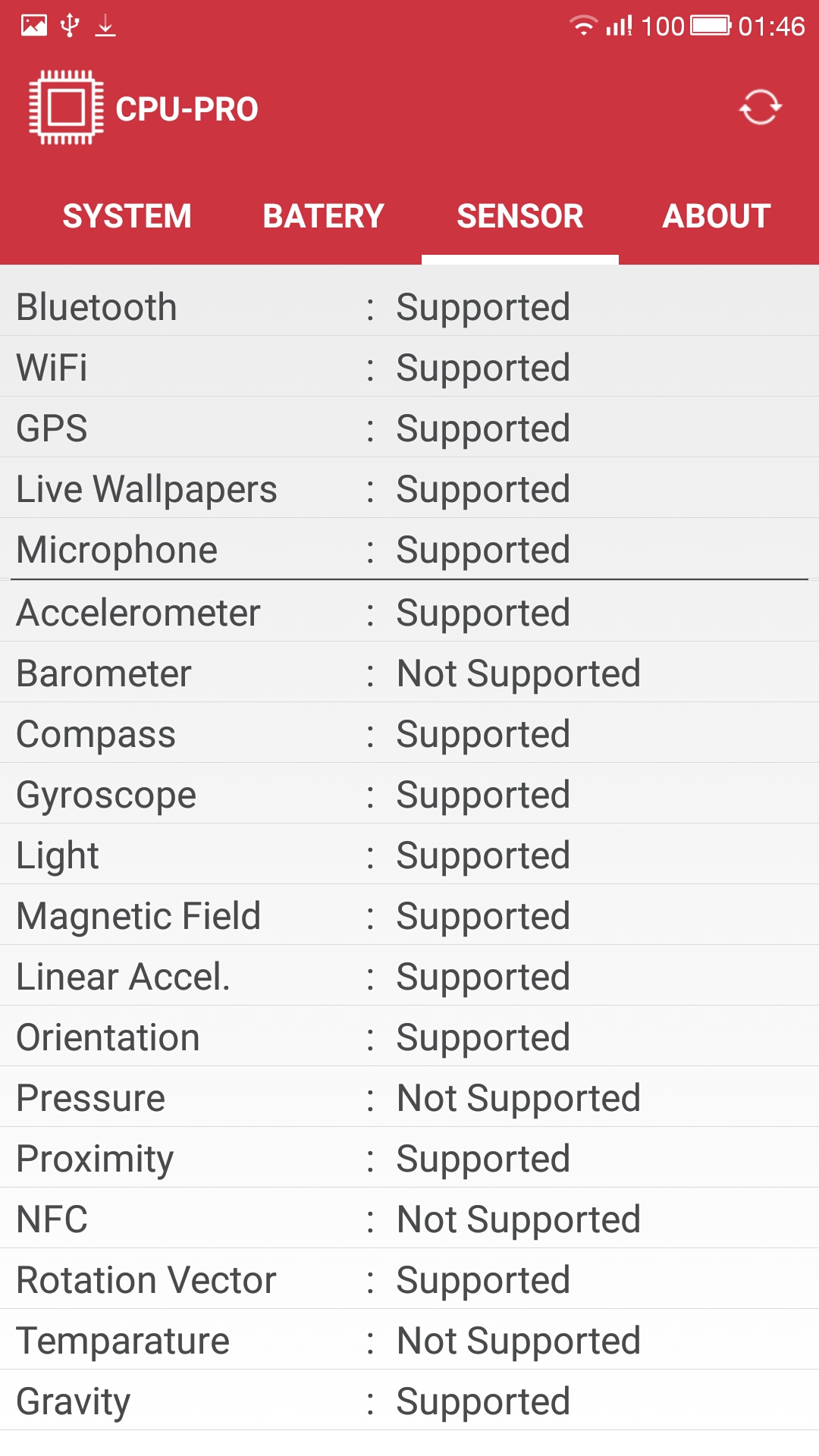The image size is (819, 1456).
Task: Tap the NFC Not Supported row
Action: click(x=409, y=1219)
